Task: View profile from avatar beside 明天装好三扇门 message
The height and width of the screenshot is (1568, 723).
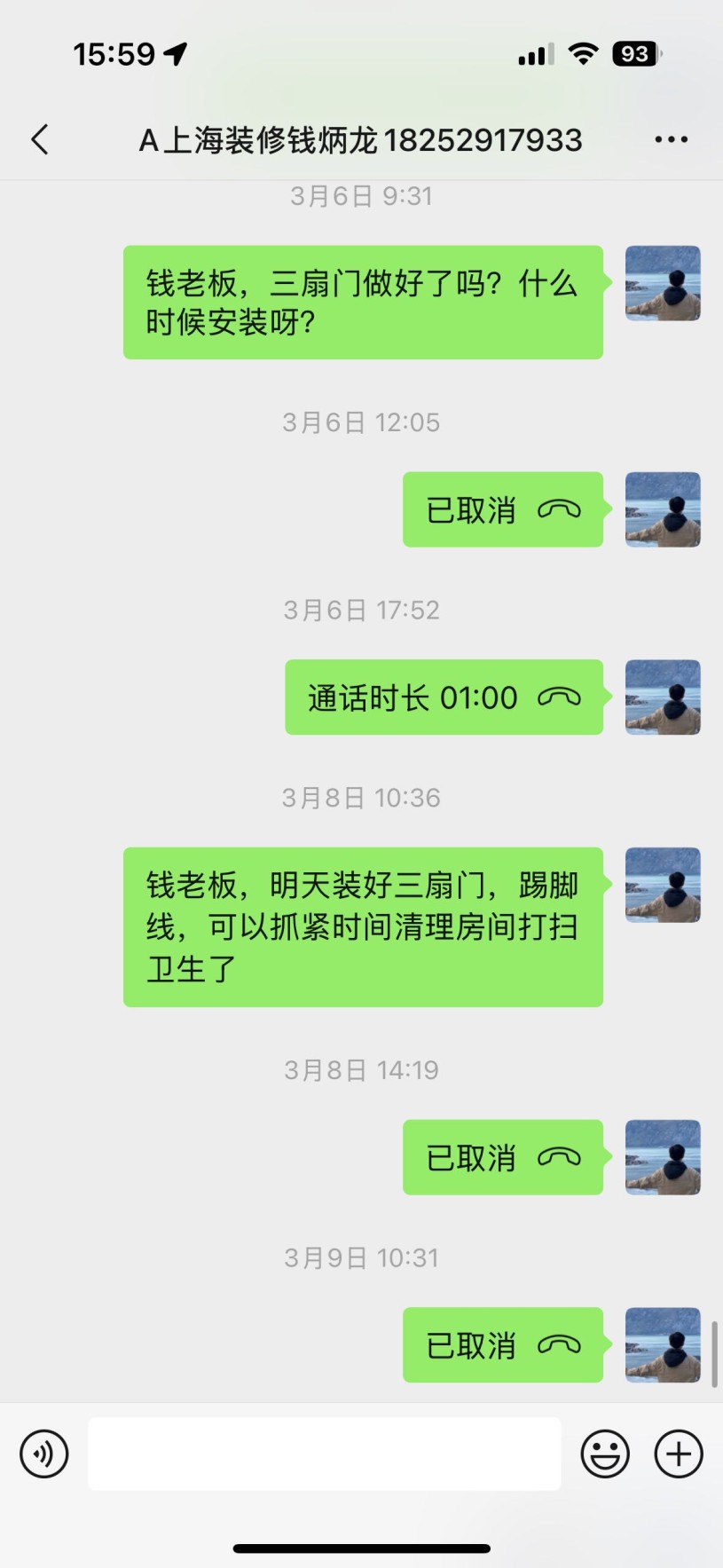Action: pyautogui.click(x=663, y=885)
